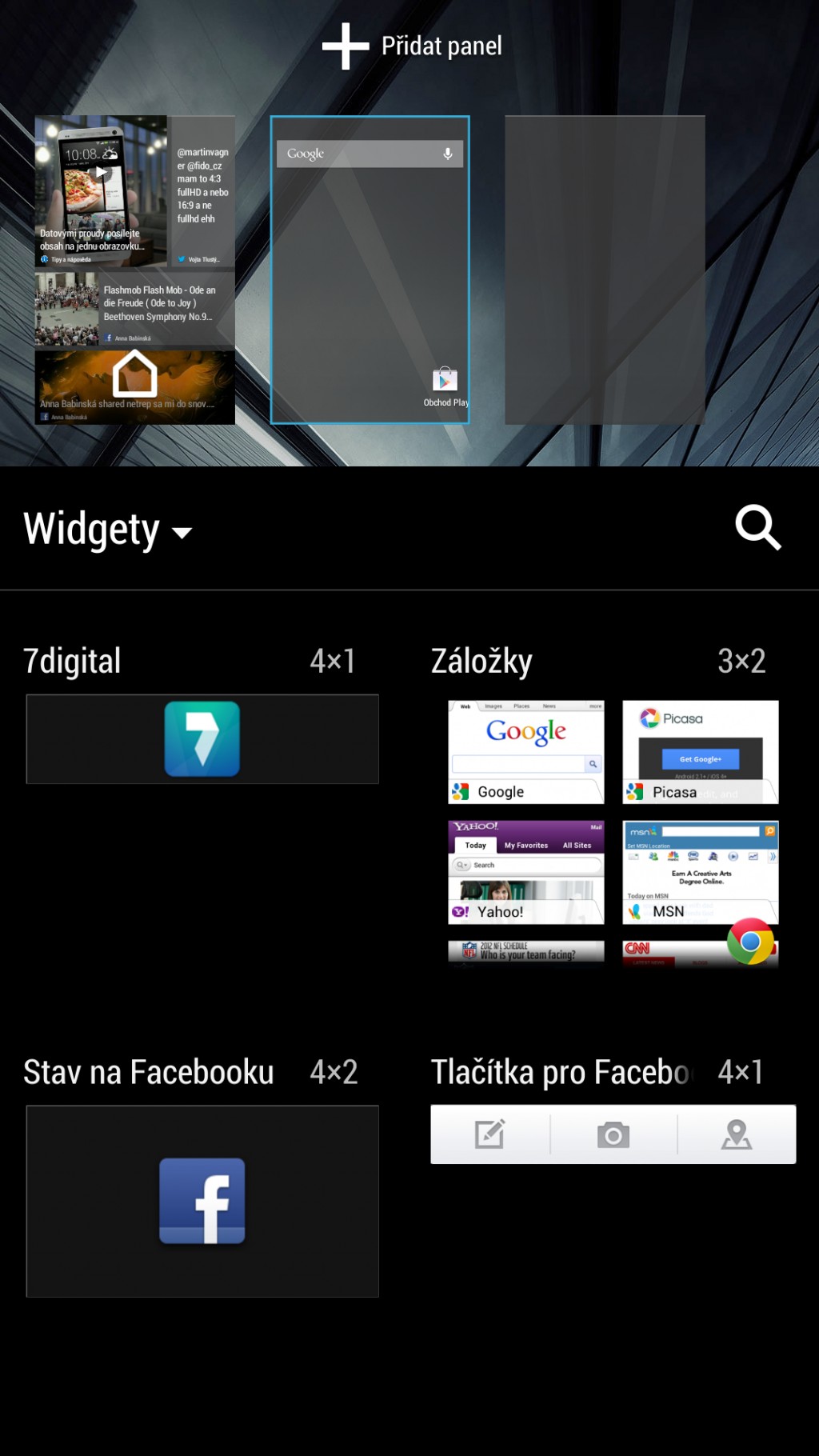The width and height of the screenshot is (819, 1456).
Task: Add a new home screen panel
Action: [412, 46]
